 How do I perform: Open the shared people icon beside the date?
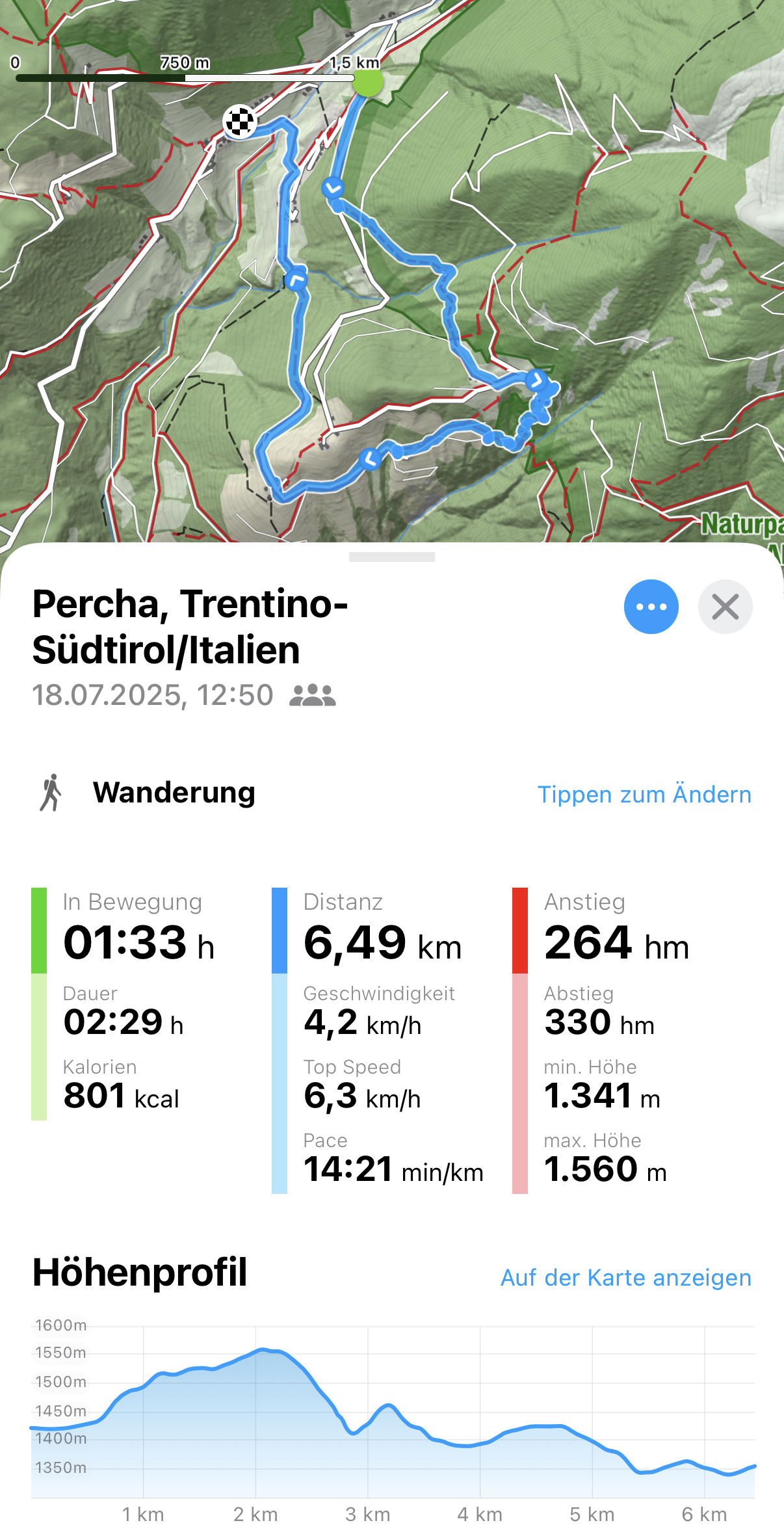point(313,695)
